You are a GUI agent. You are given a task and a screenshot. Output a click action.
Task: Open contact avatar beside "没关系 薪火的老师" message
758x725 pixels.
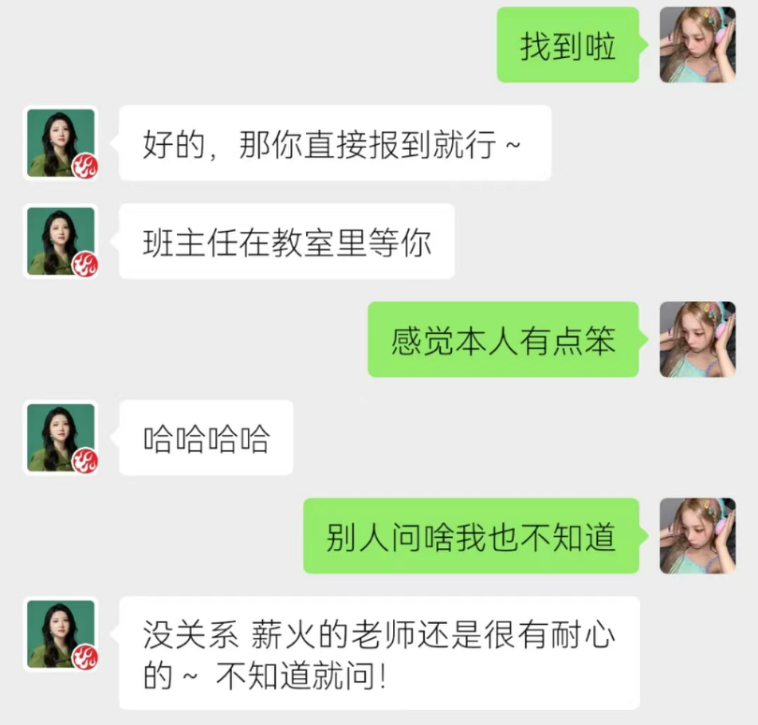pyautogui.click(x=62, y=634)
